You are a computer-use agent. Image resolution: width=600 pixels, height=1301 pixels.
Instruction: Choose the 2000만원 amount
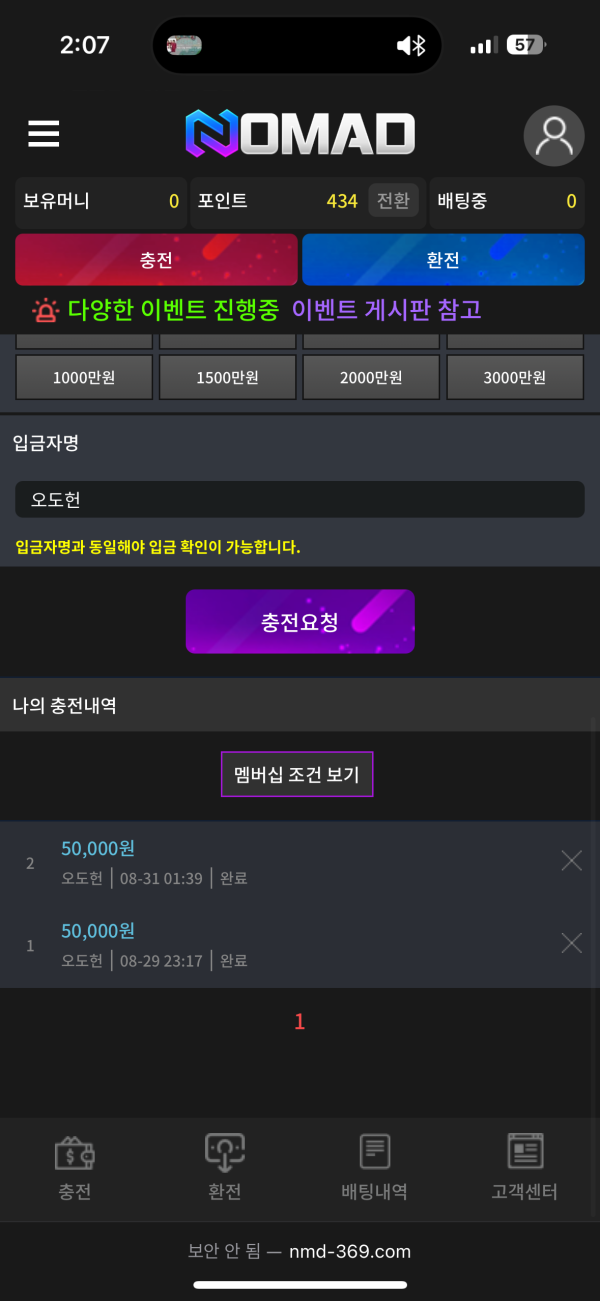(371, 377)
